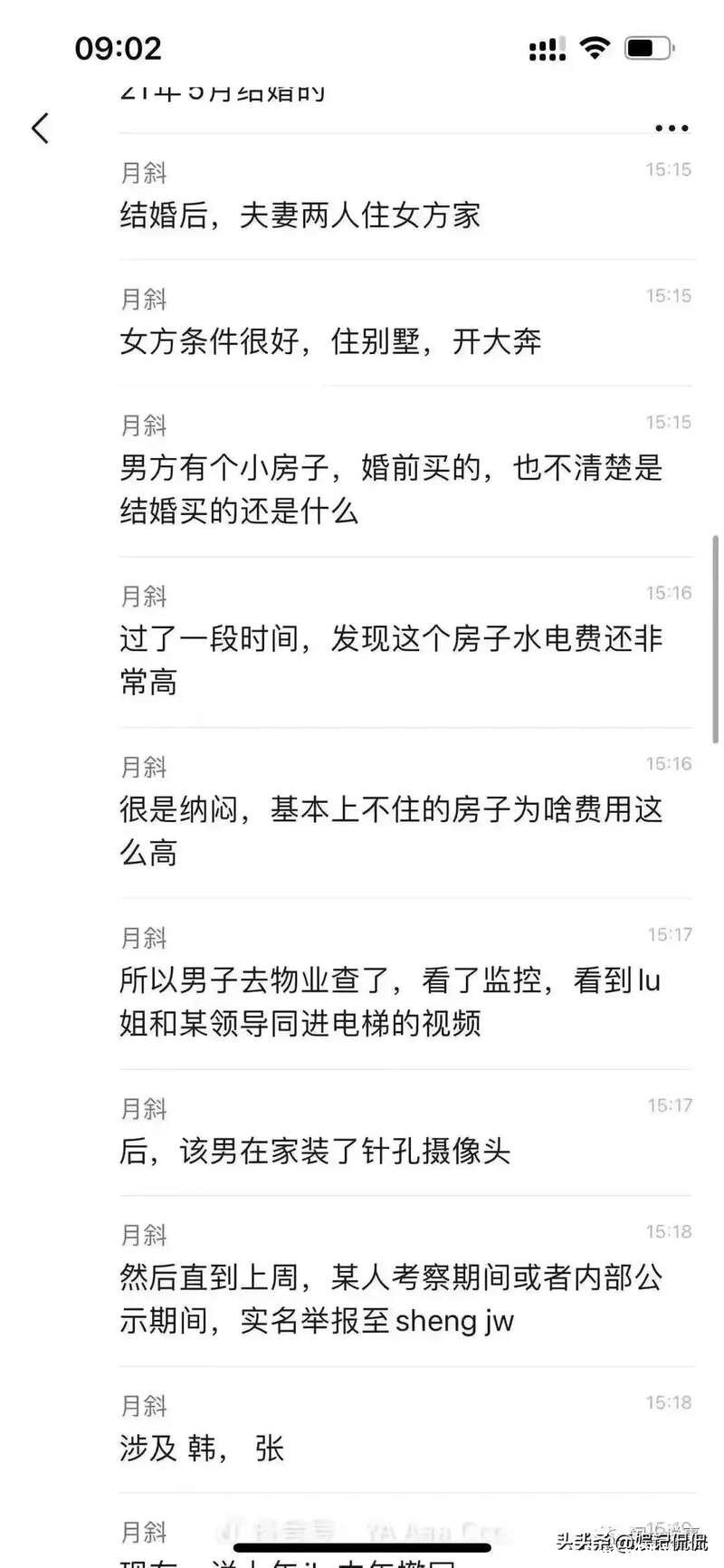
Task: Go back with the left arrow
Action: (x=40, y=128)
